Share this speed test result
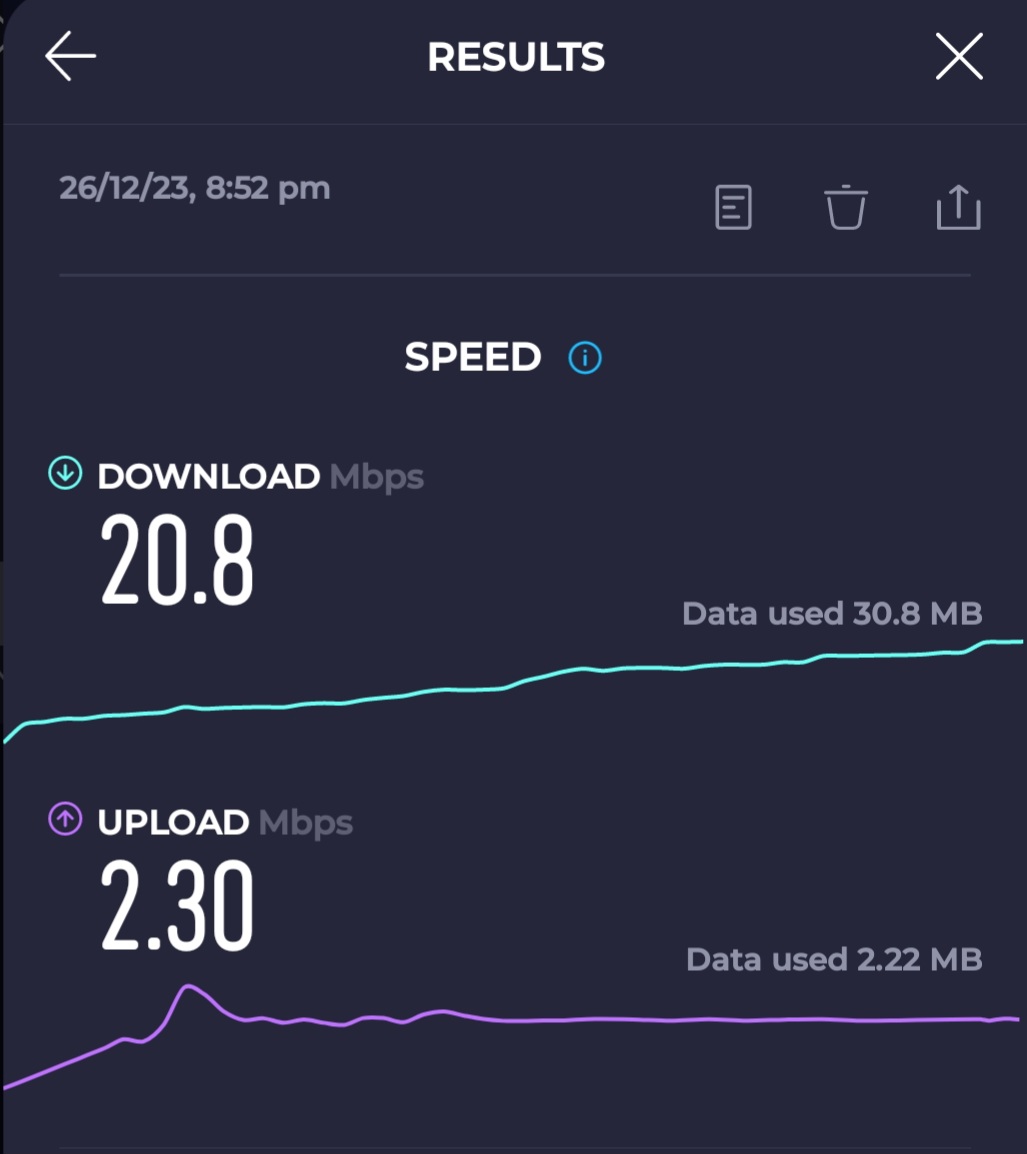The width and height of the screenshot is (1027, 1154). pyautogui.click(x=958, y=208)
